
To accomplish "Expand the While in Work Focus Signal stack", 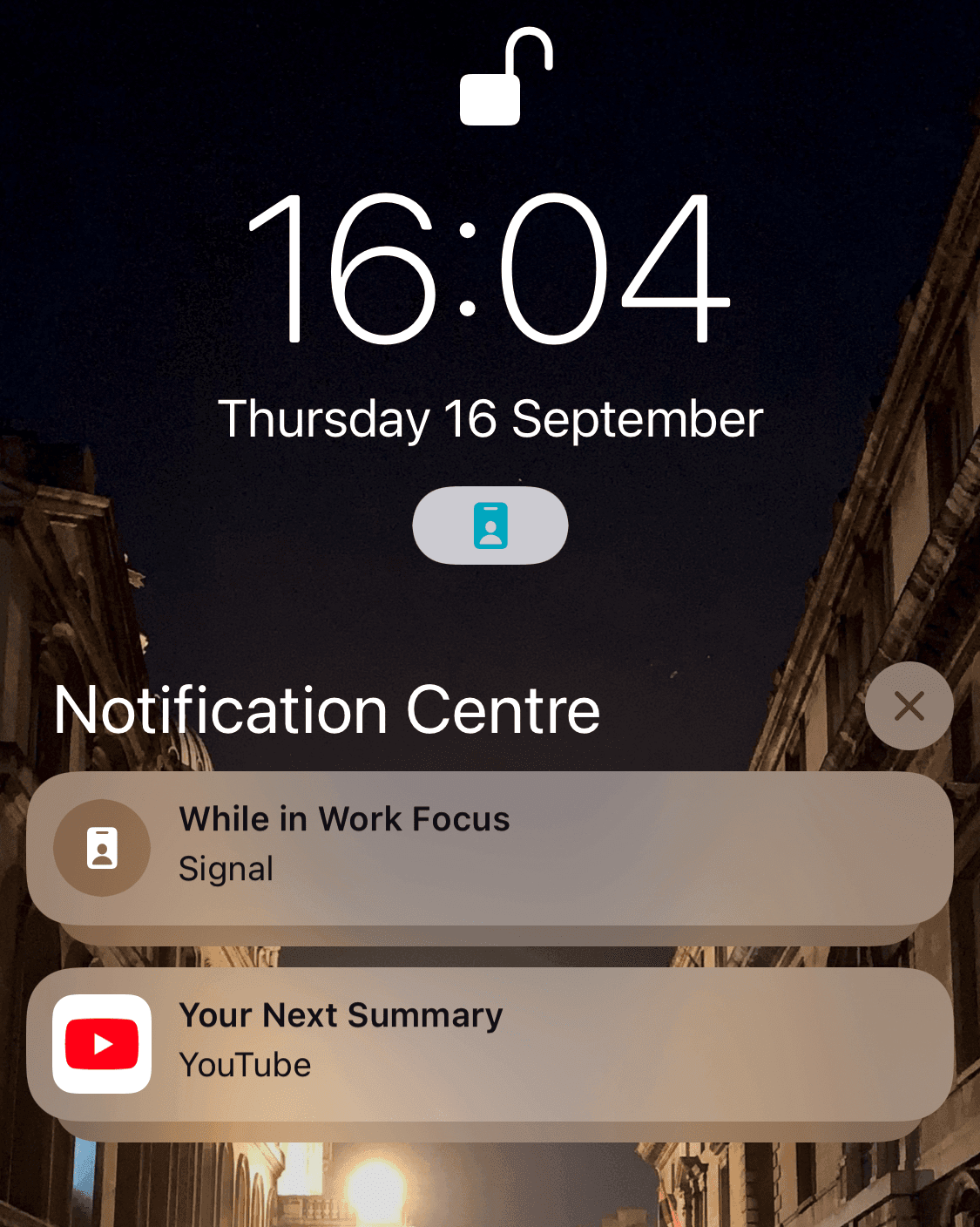I will click(490, 847).
